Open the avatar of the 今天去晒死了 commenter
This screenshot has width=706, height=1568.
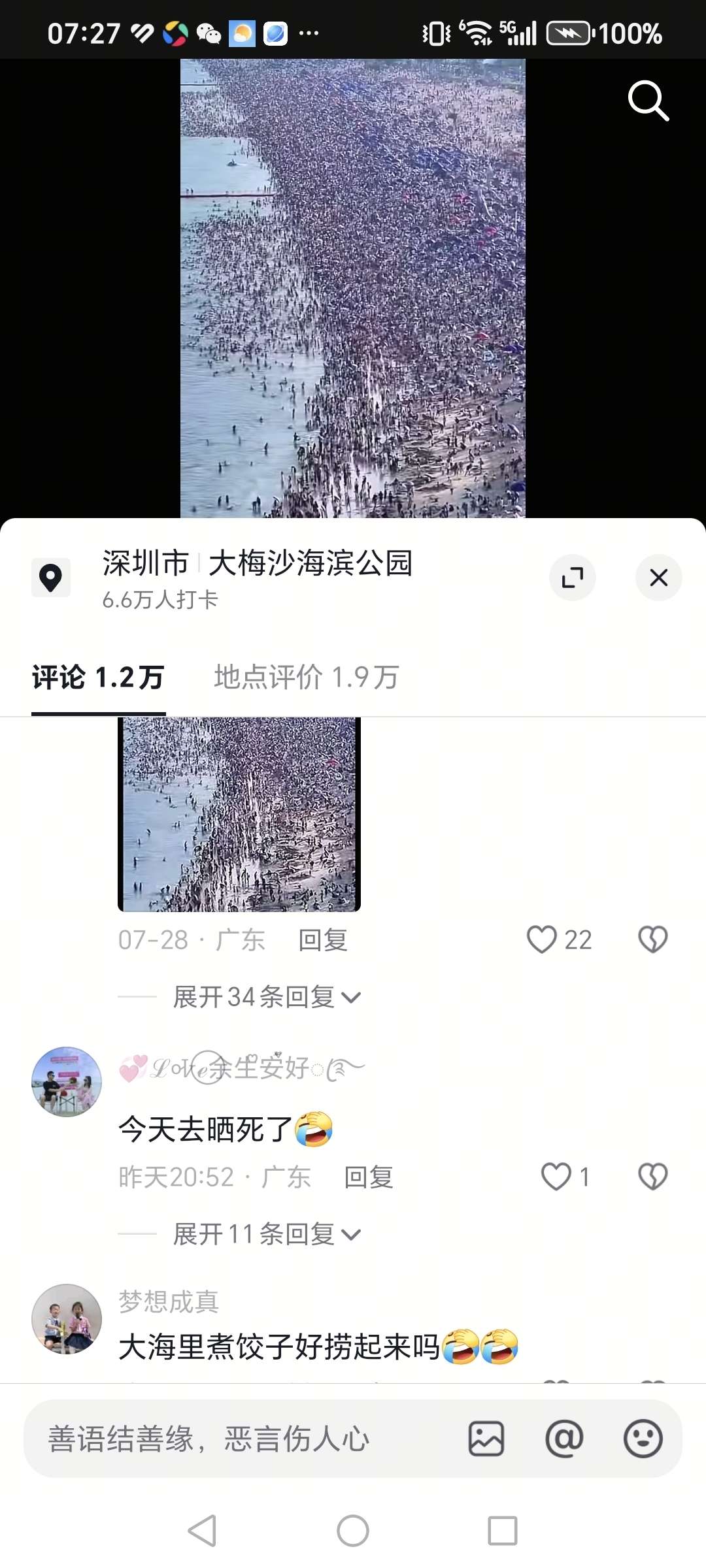pyautogui.click(x=67, y=1082)
